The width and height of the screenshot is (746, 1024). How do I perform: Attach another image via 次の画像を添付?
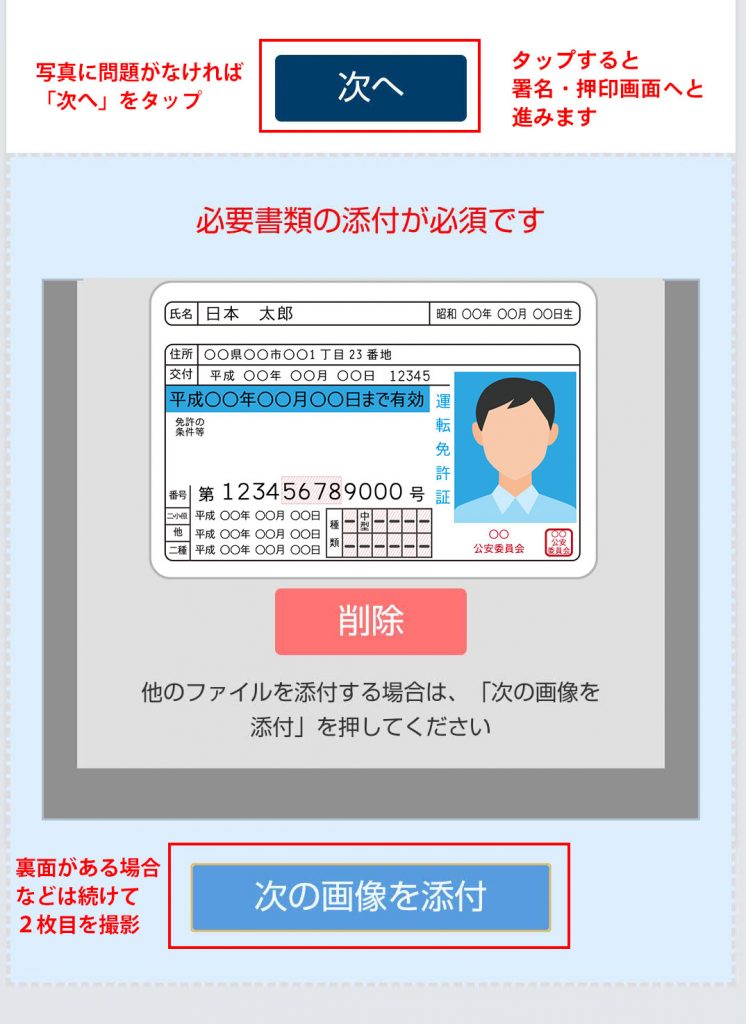coord(370,897)
